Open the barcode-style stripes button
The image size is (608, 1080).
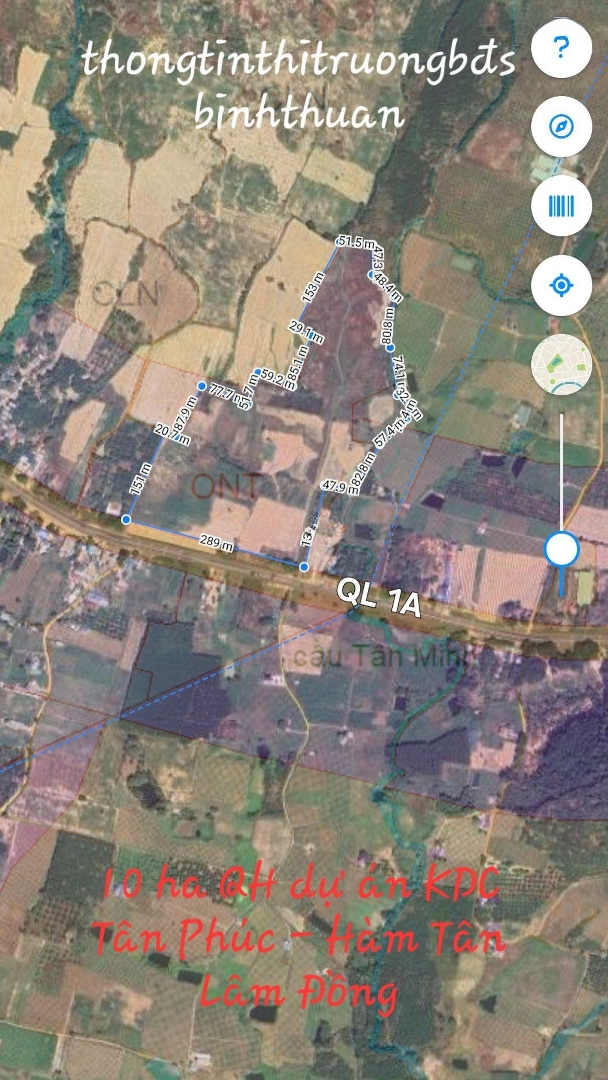561,206
